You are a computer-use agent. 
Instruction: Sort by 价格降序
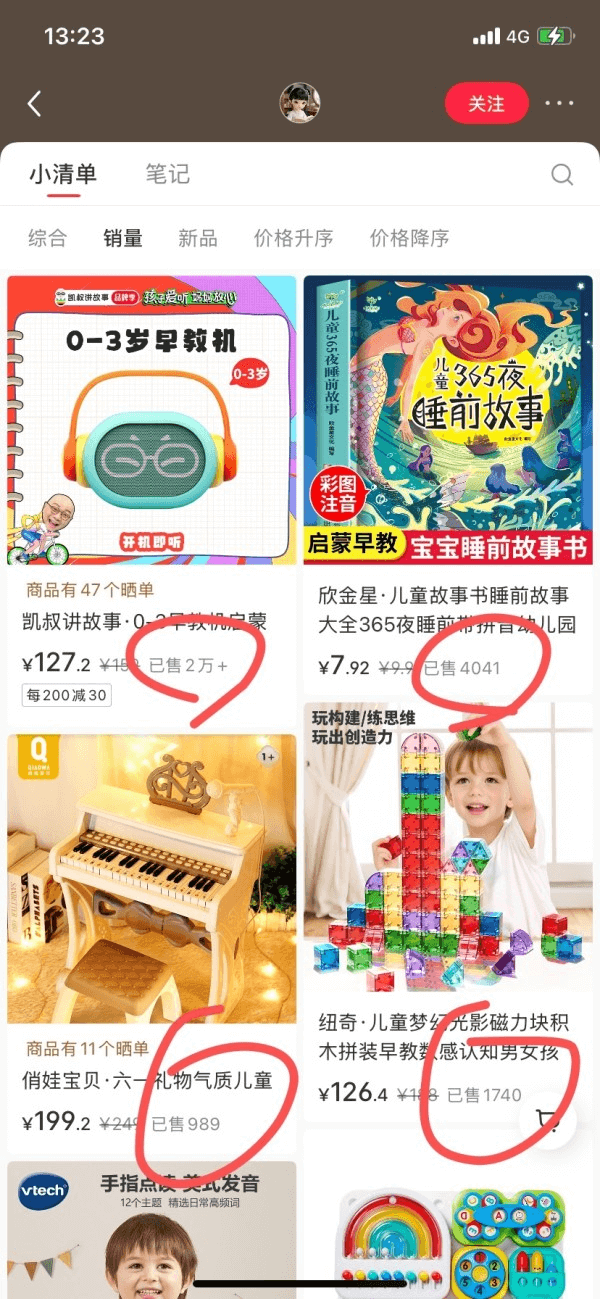click(409, 238)
